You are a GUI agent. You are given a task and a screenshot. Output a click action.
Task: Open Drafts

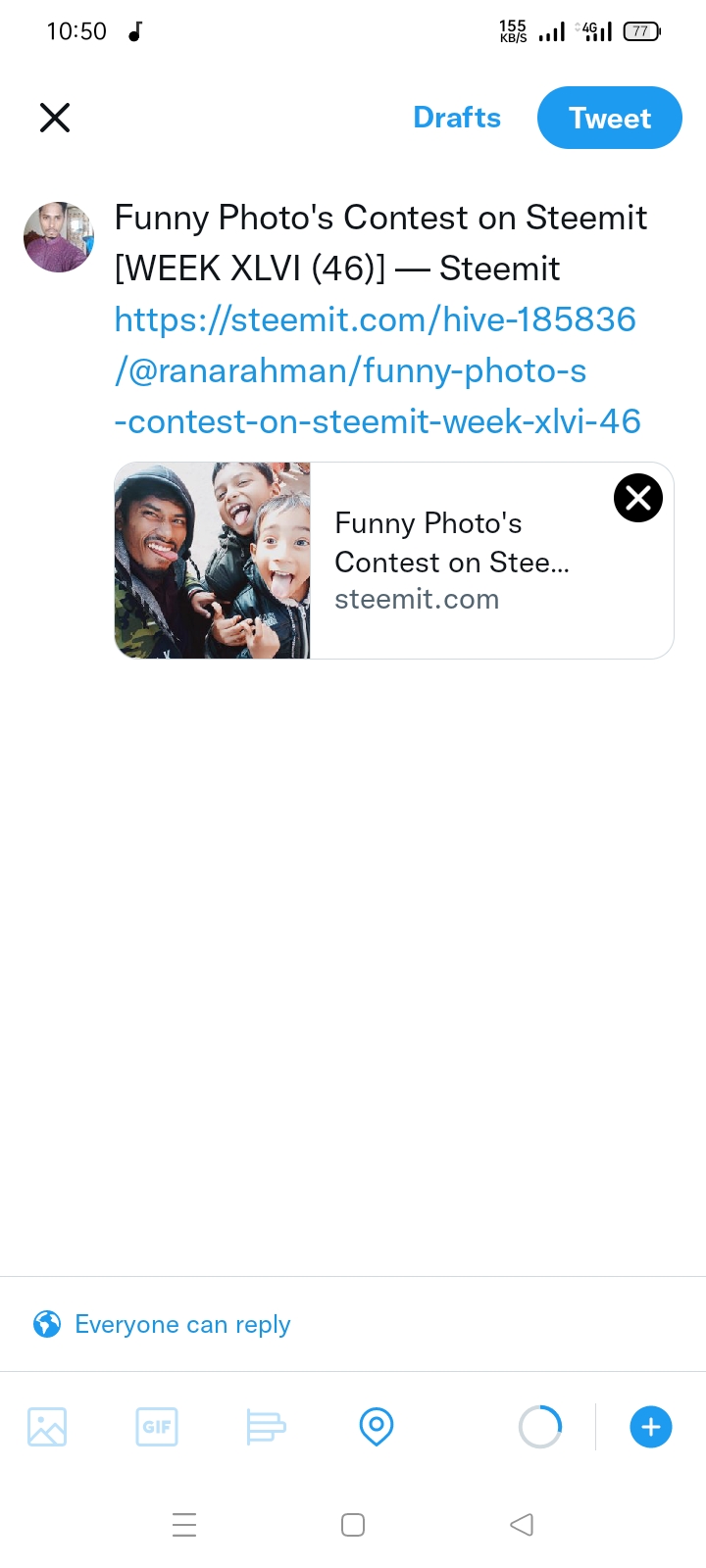tap(457, 118)
